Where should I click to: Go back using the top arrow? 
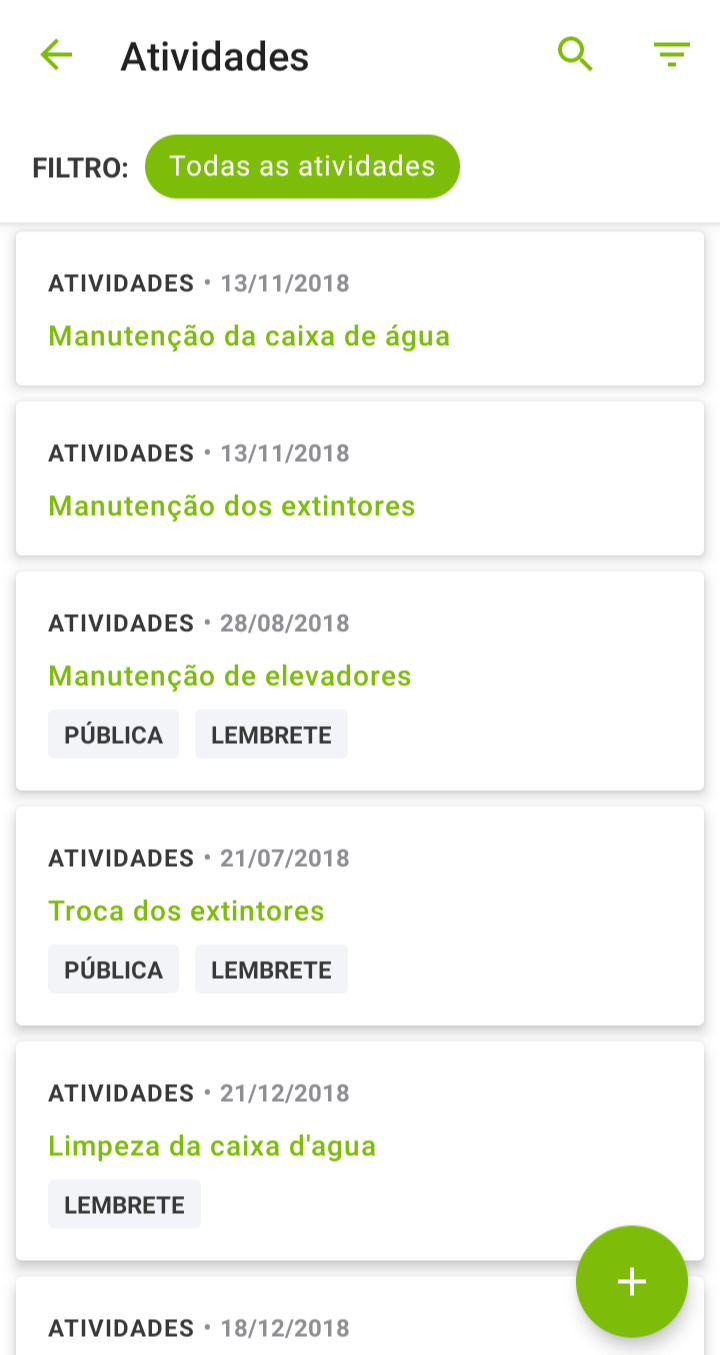[56, 55]
